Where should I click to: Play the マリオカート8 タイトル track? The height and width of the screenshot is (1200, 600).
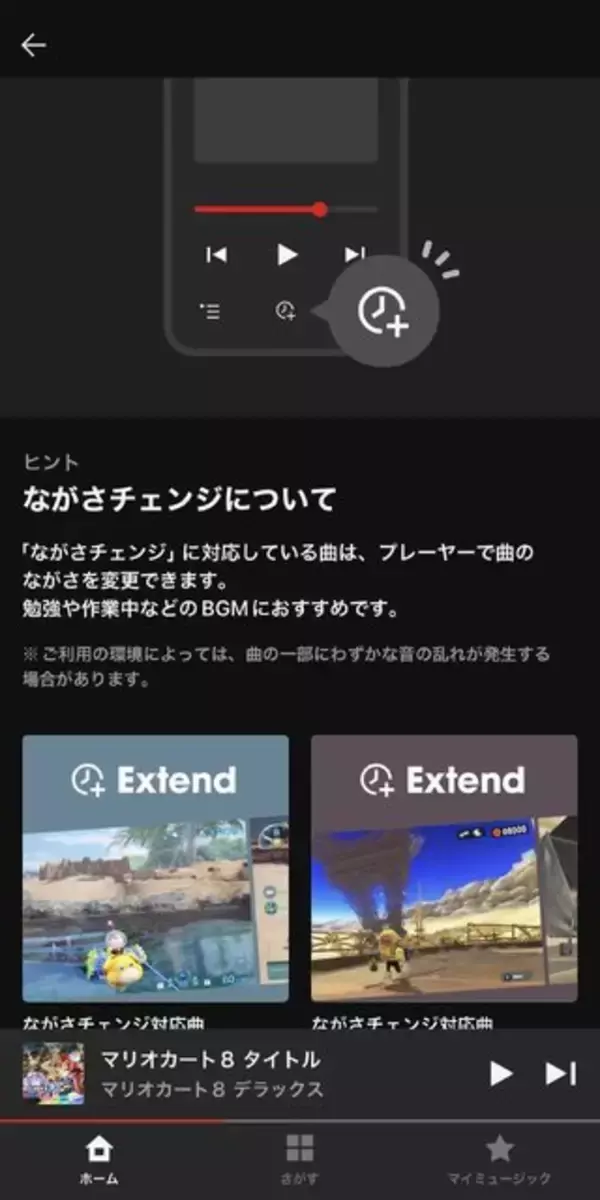click(500, 1073)
